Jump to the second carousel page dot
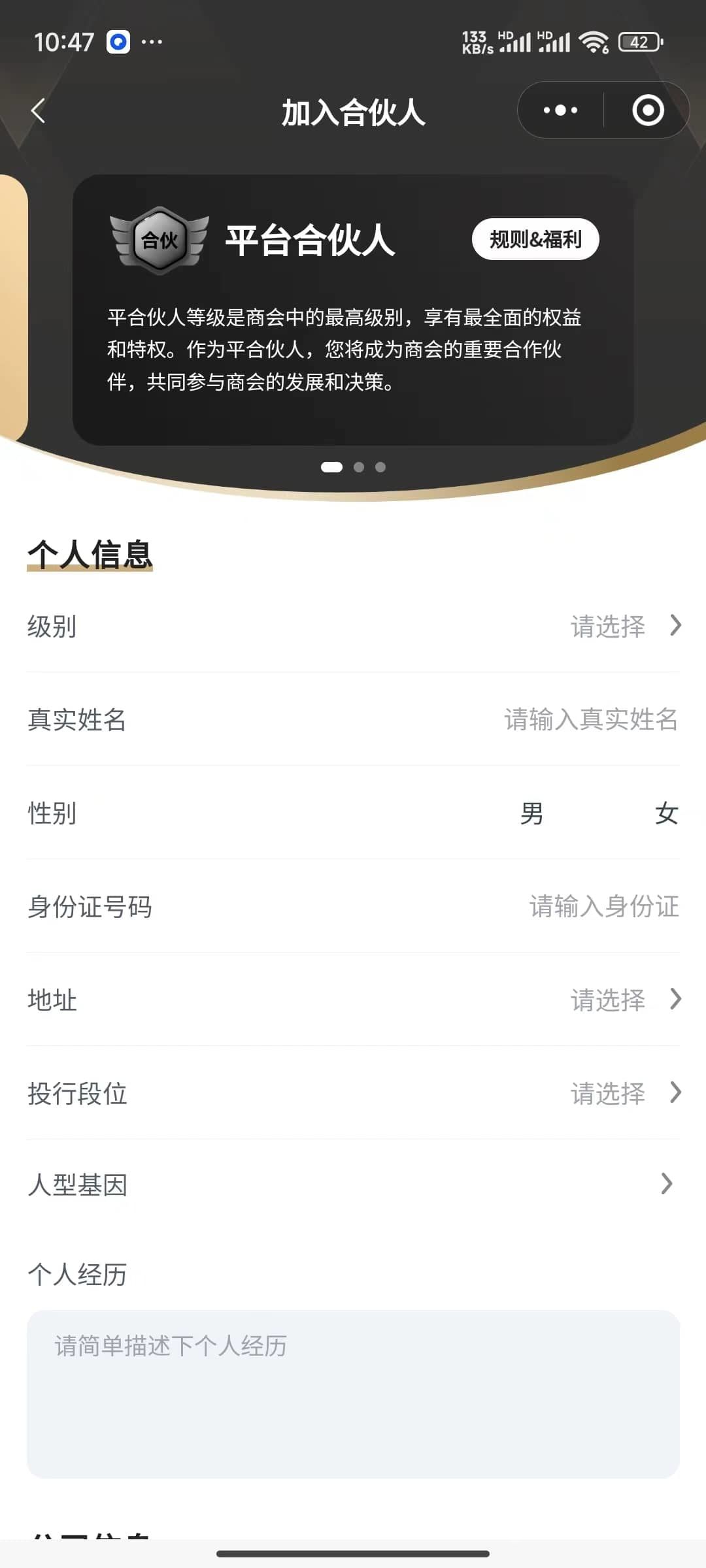Image resolution: width=706 pixels, height=1568 pixels. 359,467
